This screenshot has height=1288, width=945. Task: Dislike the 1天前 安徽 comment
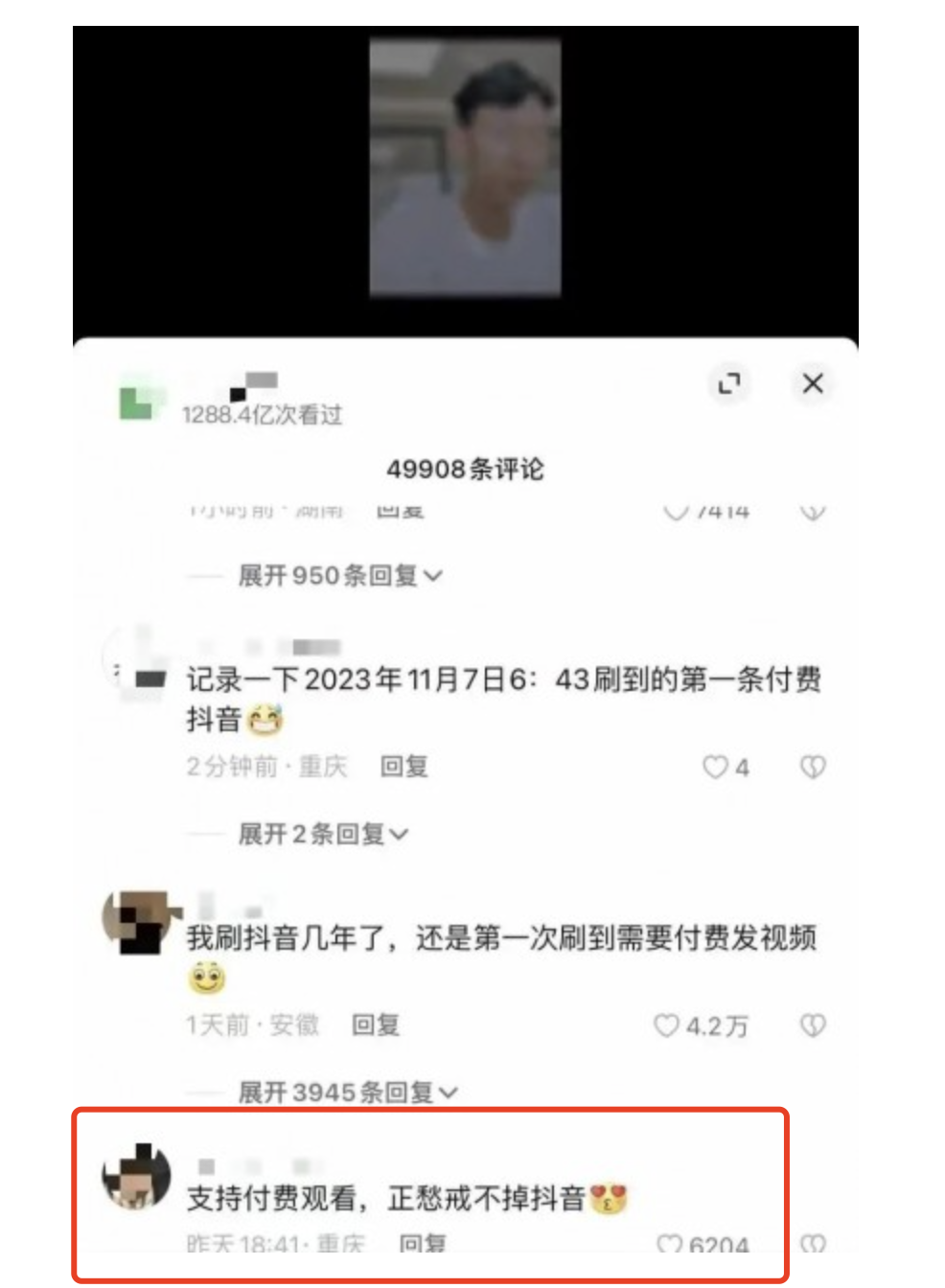tap(813, 1025)
